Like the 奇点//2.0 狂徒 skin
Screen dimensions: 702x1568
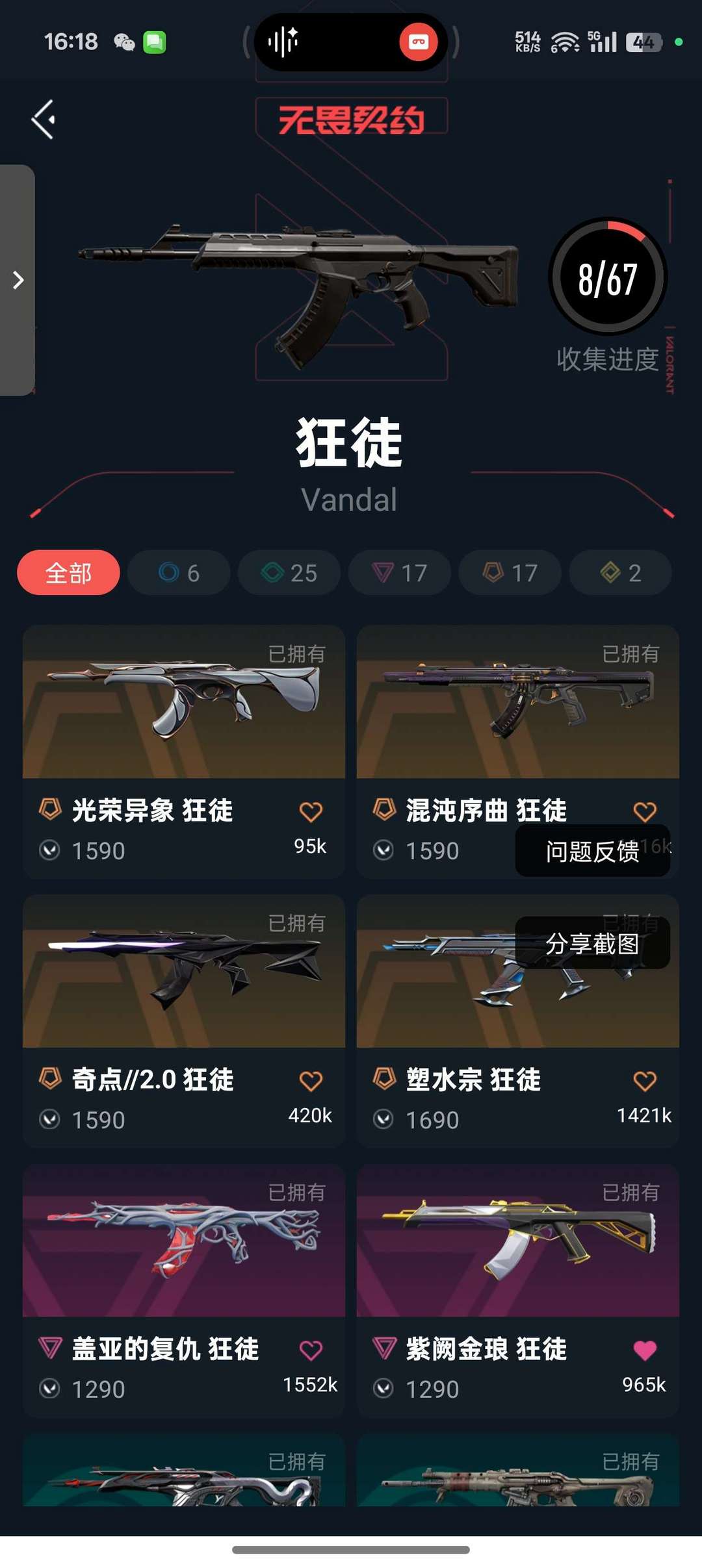point(311,1081)
